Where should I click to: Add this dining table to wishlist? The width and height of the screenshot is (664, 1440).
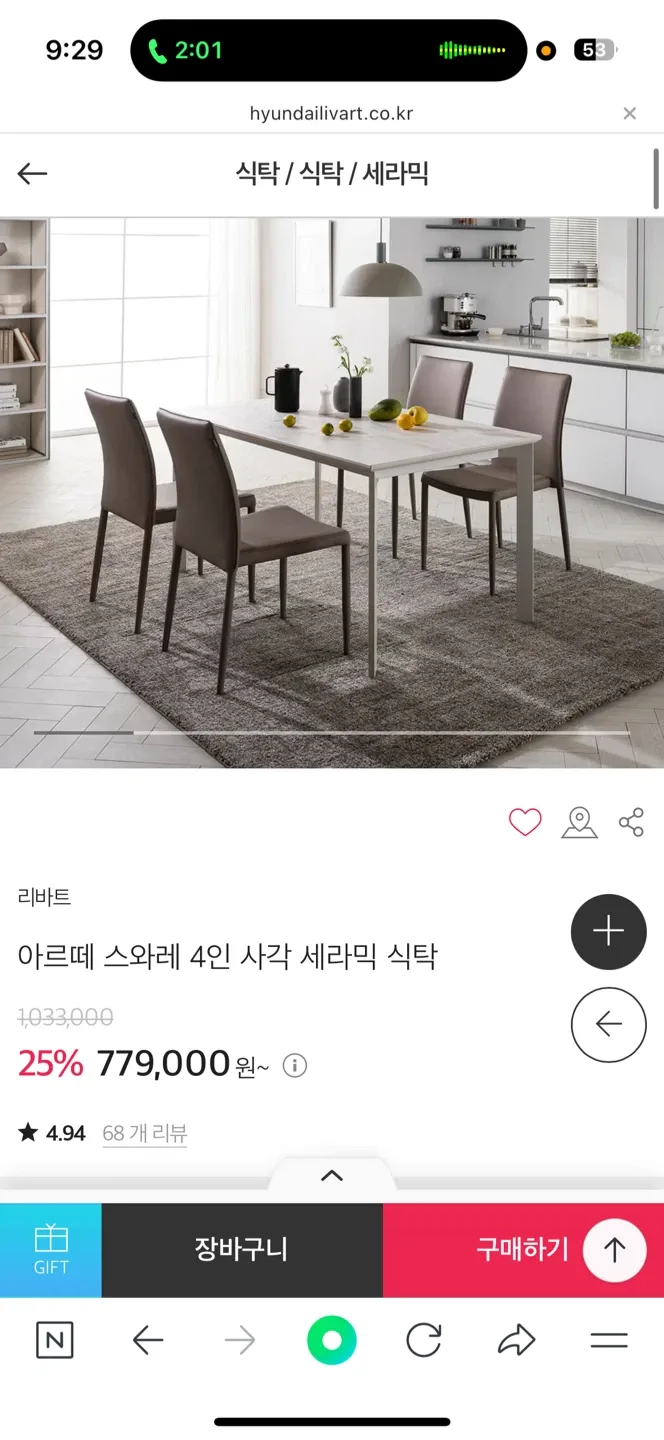(x=525, y=822)
